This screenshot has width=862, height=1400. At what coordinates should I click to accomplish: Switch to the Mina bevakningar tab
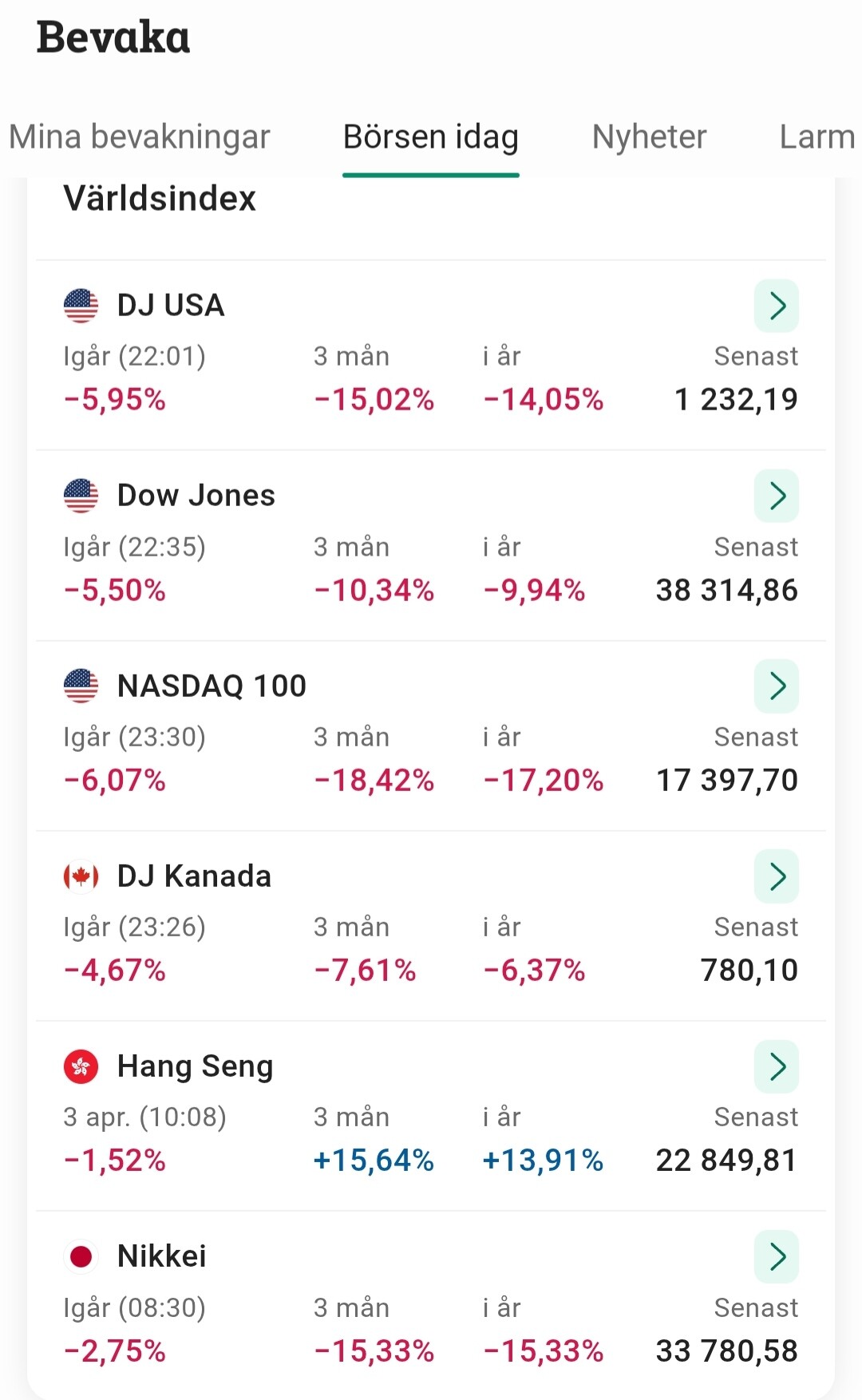click(x=140, y=137)
